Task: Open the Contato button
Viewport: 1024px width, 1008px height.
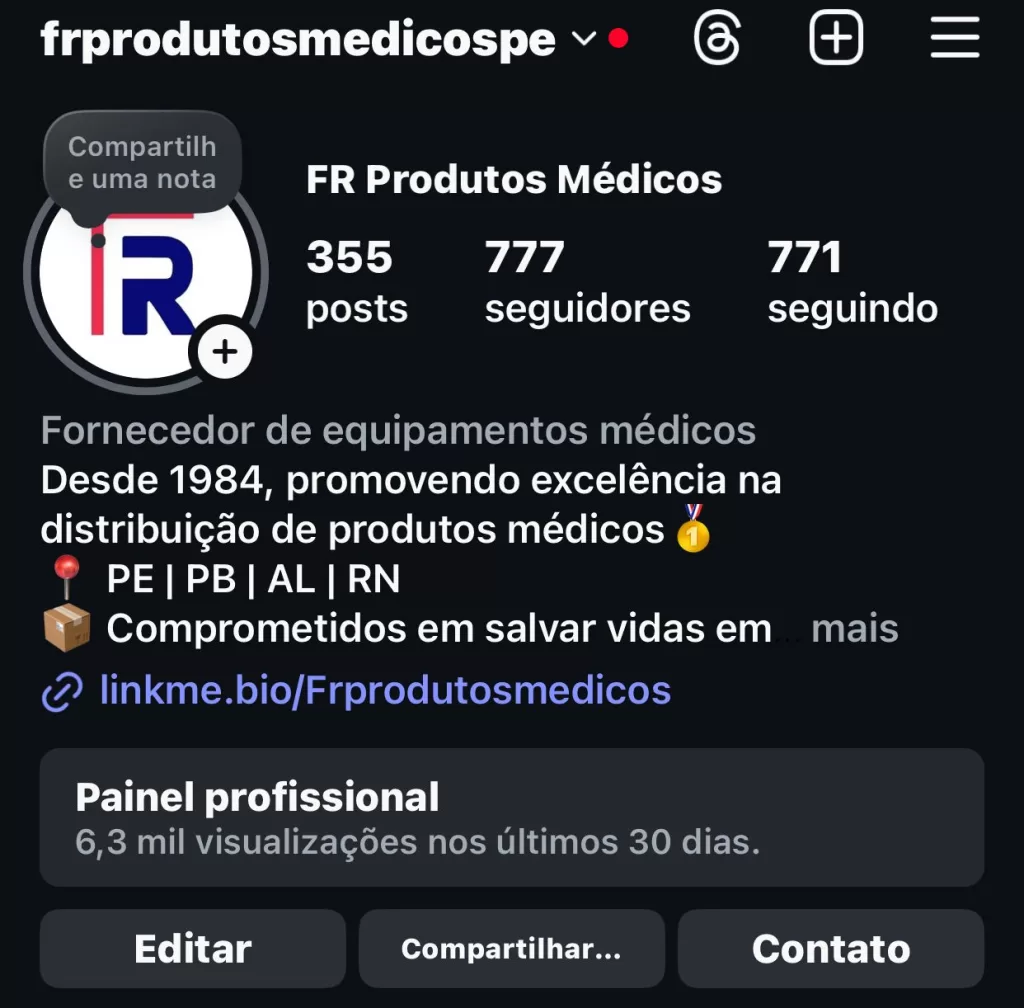Action: pyautogui.click(x=830, y=948)
